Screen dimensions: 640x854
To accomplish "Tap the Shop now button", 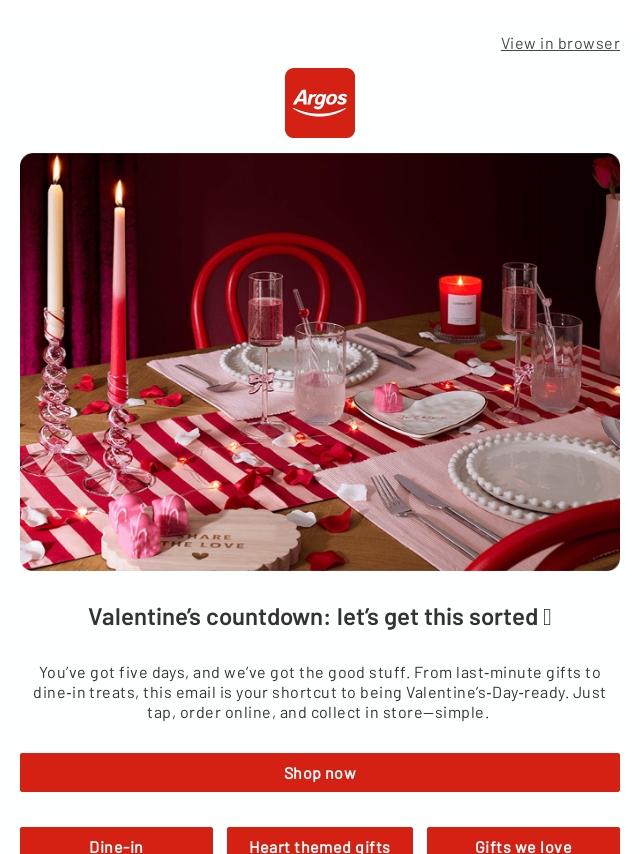I will tap(320, 773).
